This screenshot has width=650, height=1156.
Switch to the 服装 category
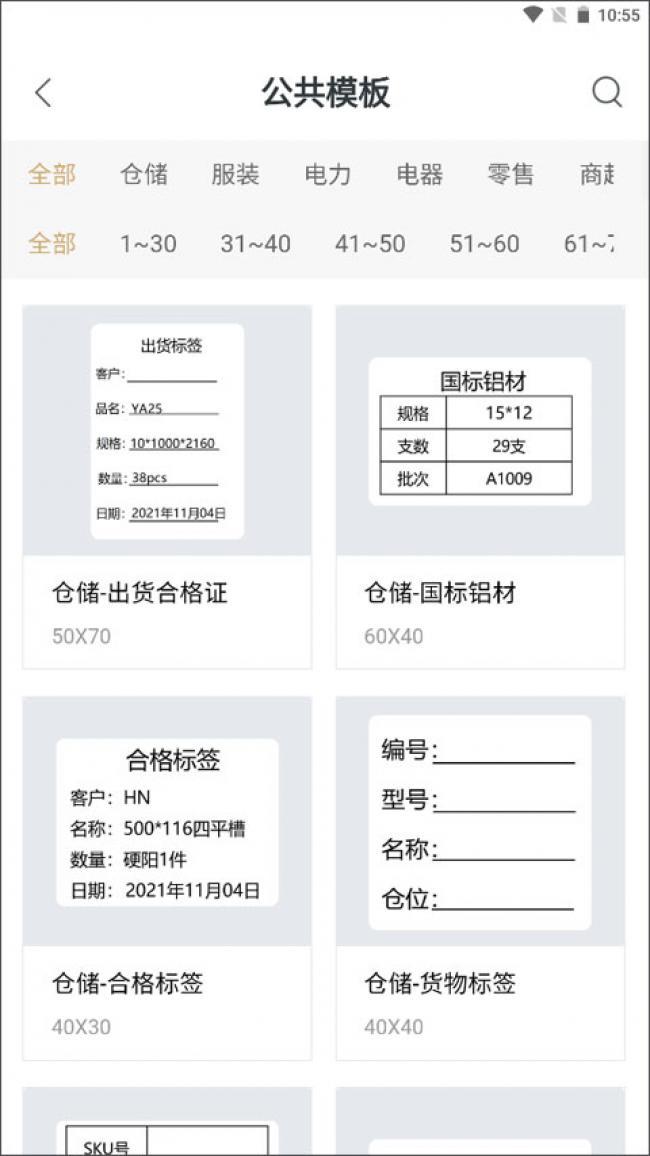tap(236, 174)
